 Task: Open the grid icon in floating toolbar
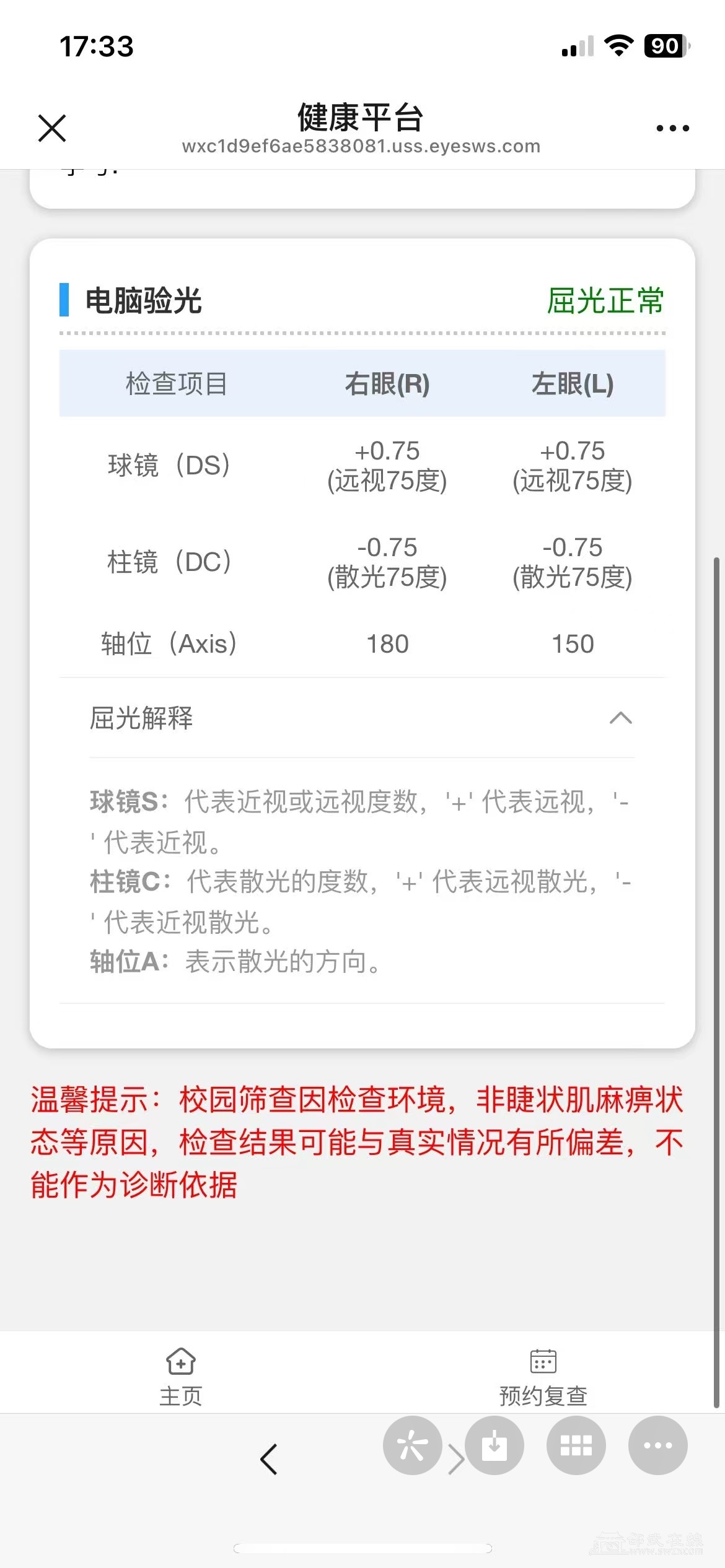576,1445
